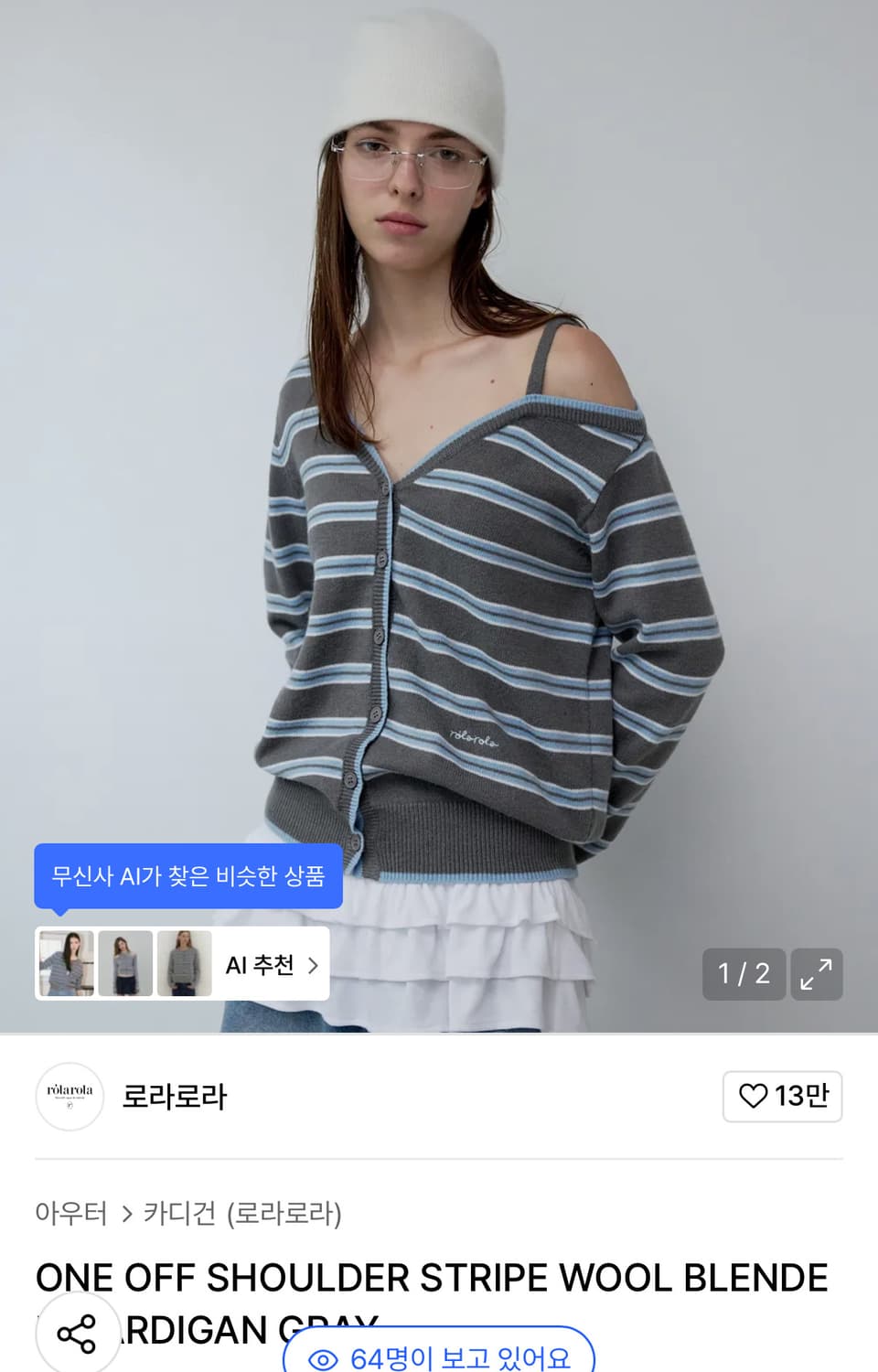Tap the fullscreen expand icon on product image
Image resolution: width=878 pixels, height=1372 pixels.
(819, 974)
